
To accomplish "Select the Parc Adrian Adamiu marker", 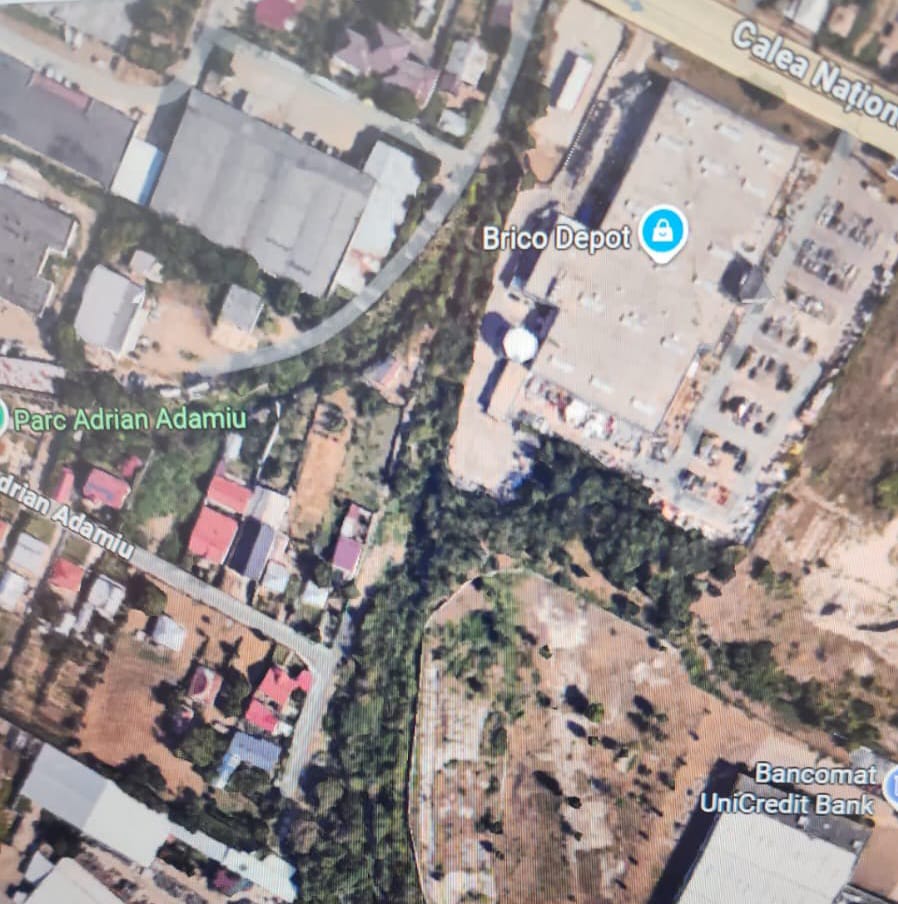I will tap(3, 418).
